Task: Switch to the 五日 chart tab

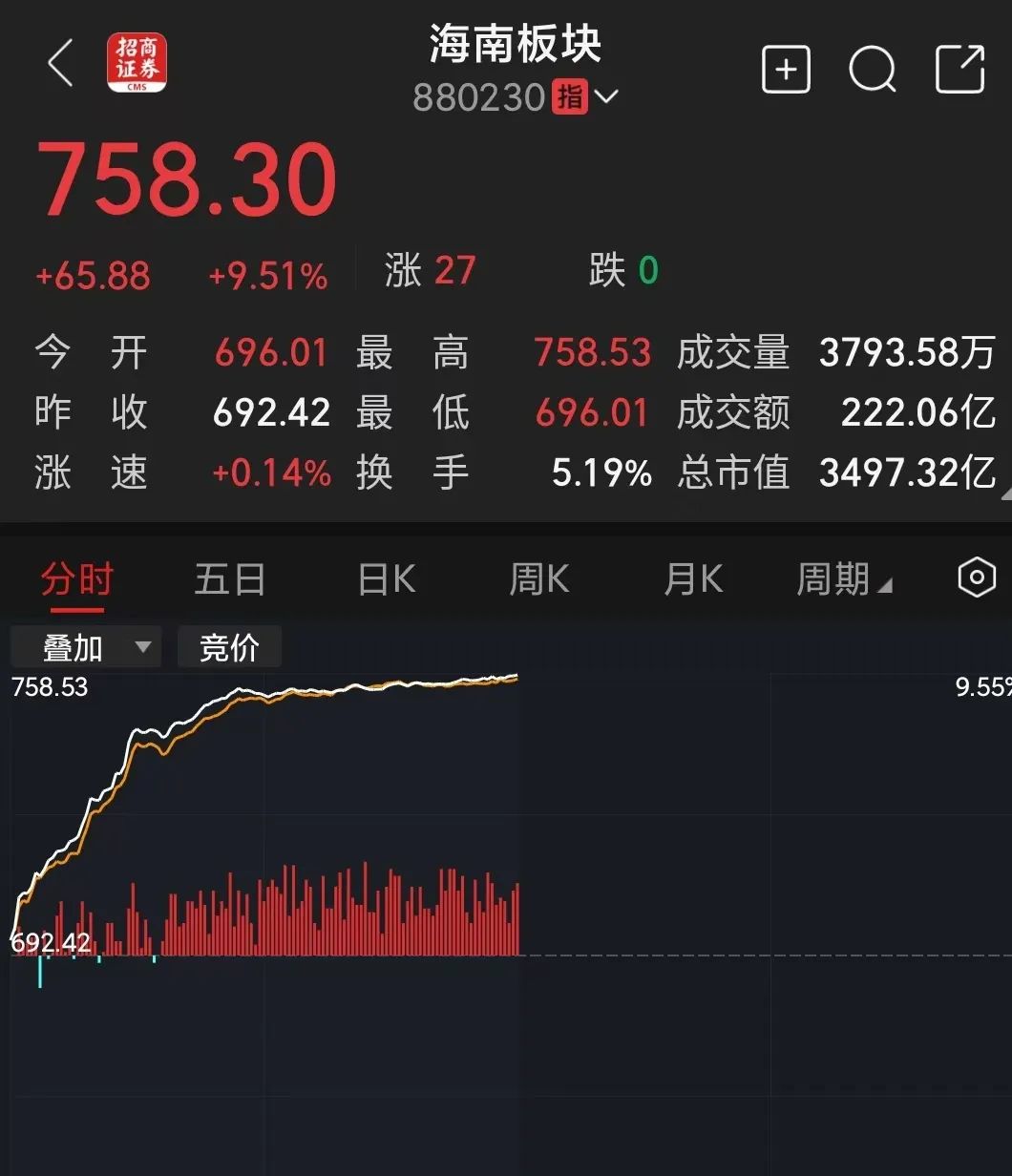Action: 229,579
